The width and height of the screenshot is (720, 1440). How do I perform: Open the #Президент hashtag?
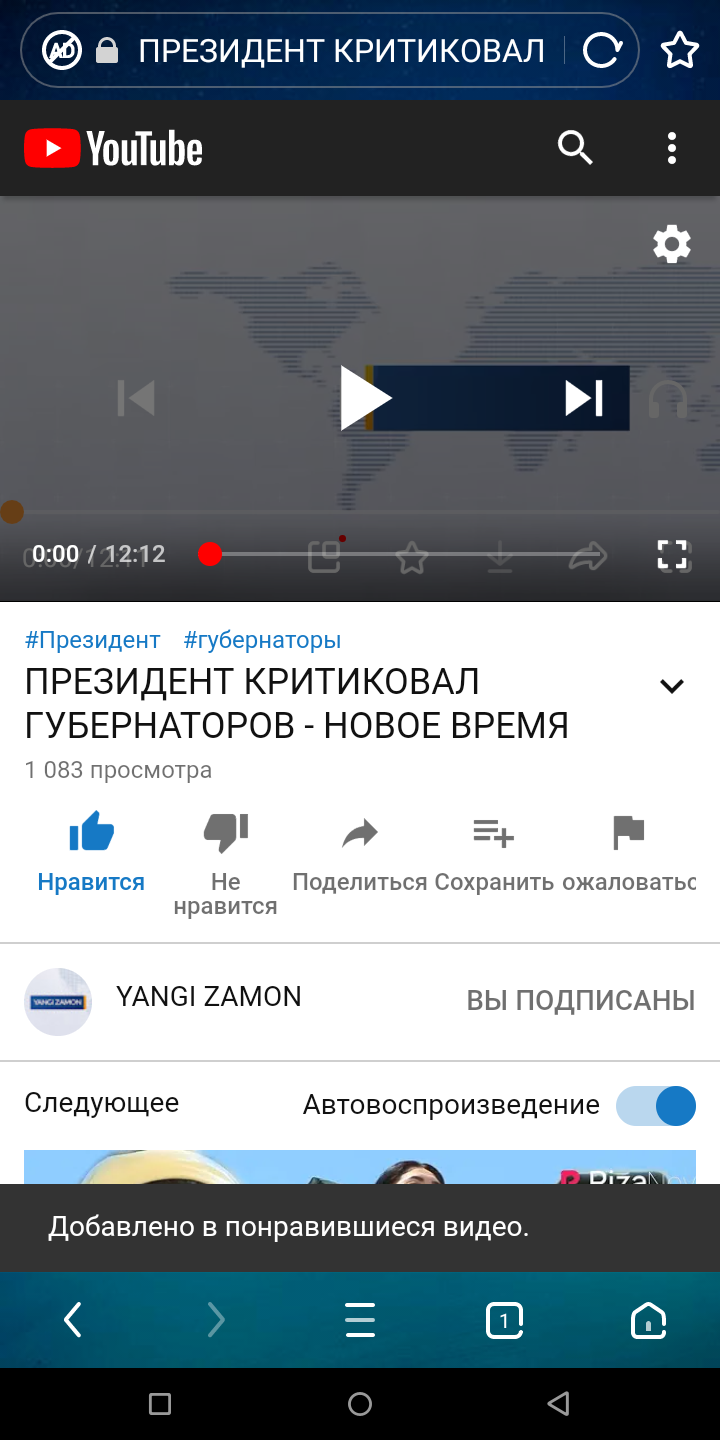(x=92, y=640)
